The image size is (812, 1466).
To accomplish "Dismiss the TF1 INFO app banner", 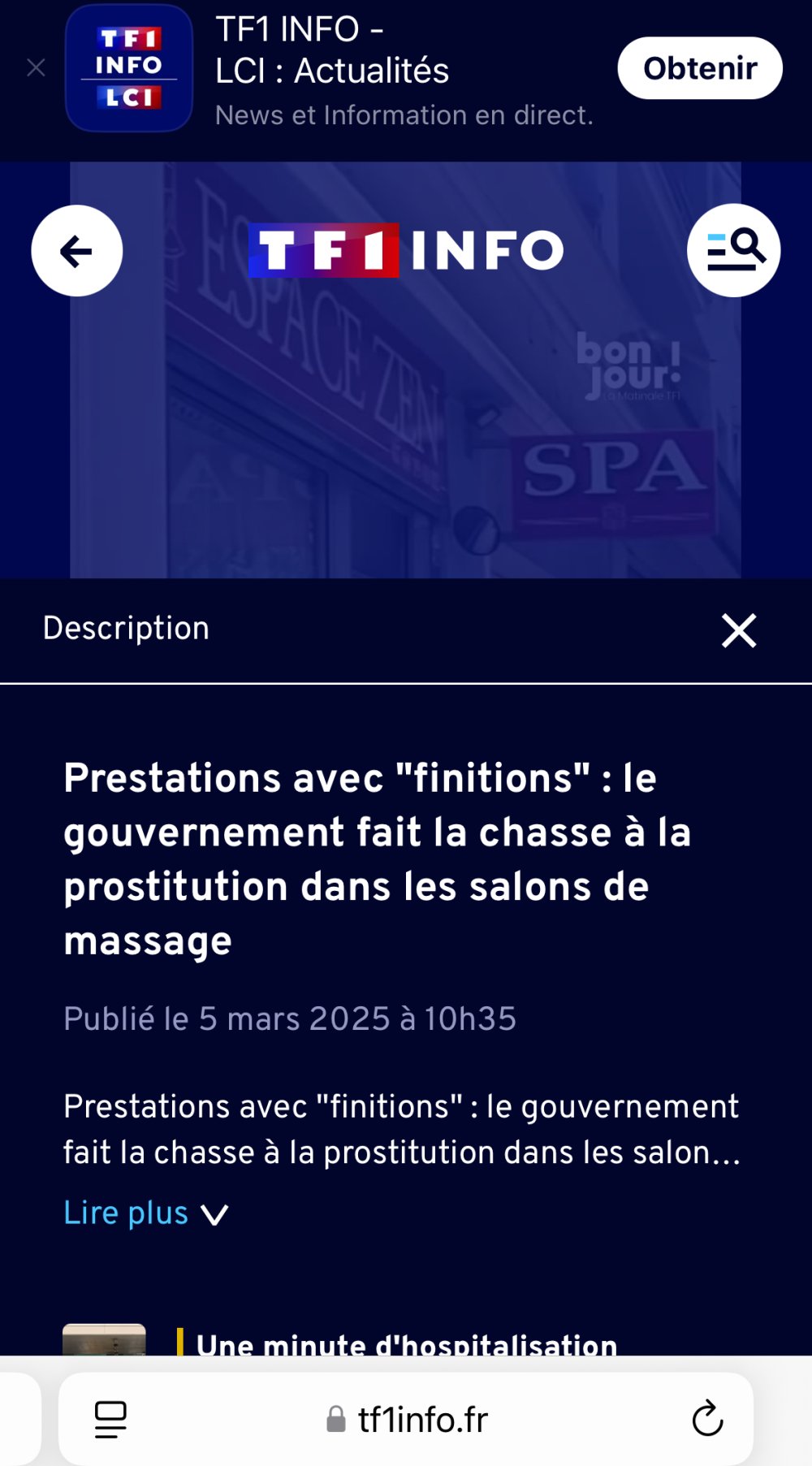I will (36, 68).
